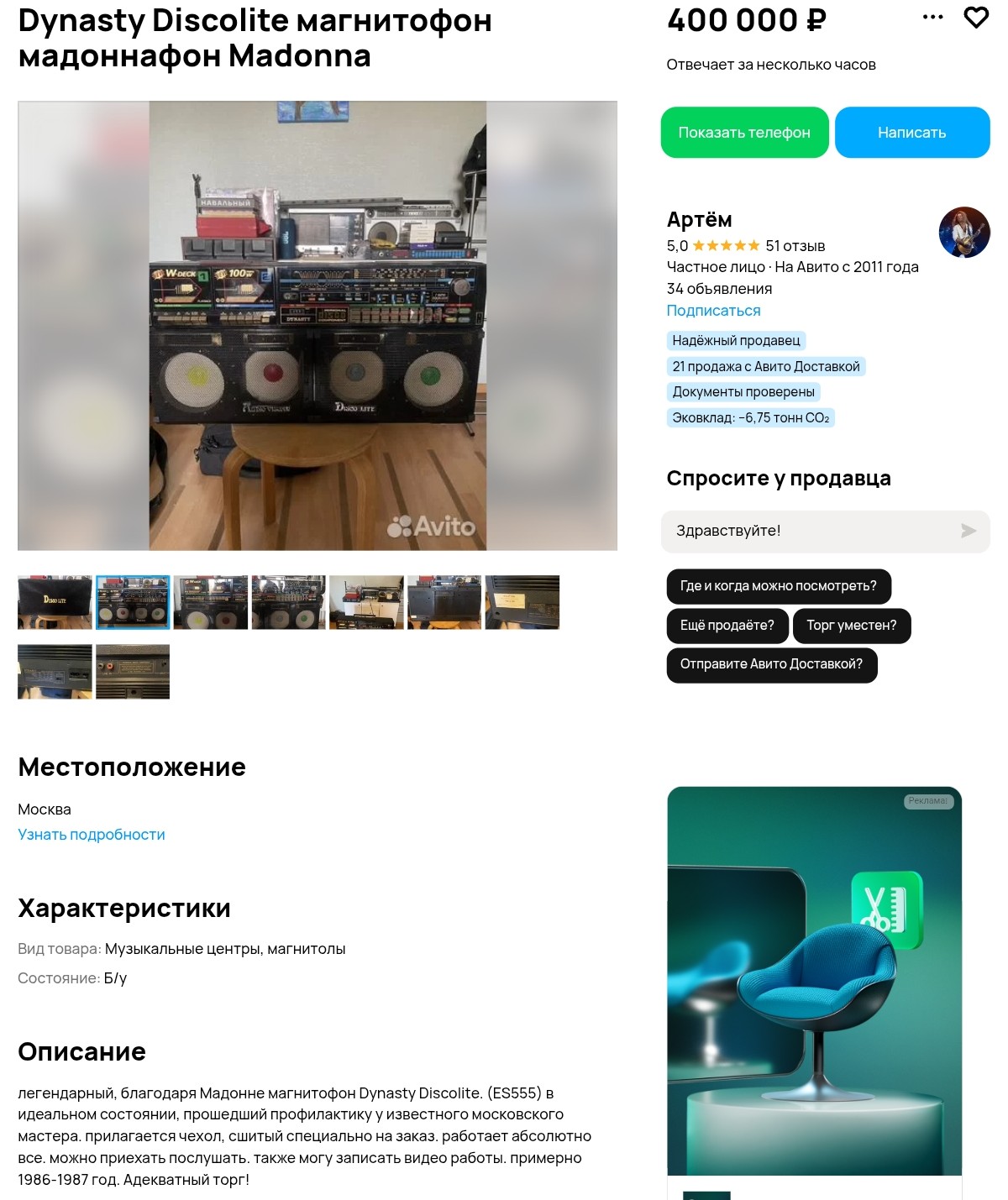
Task: Open Узнать подробности location link
Action: coord(92,835)
